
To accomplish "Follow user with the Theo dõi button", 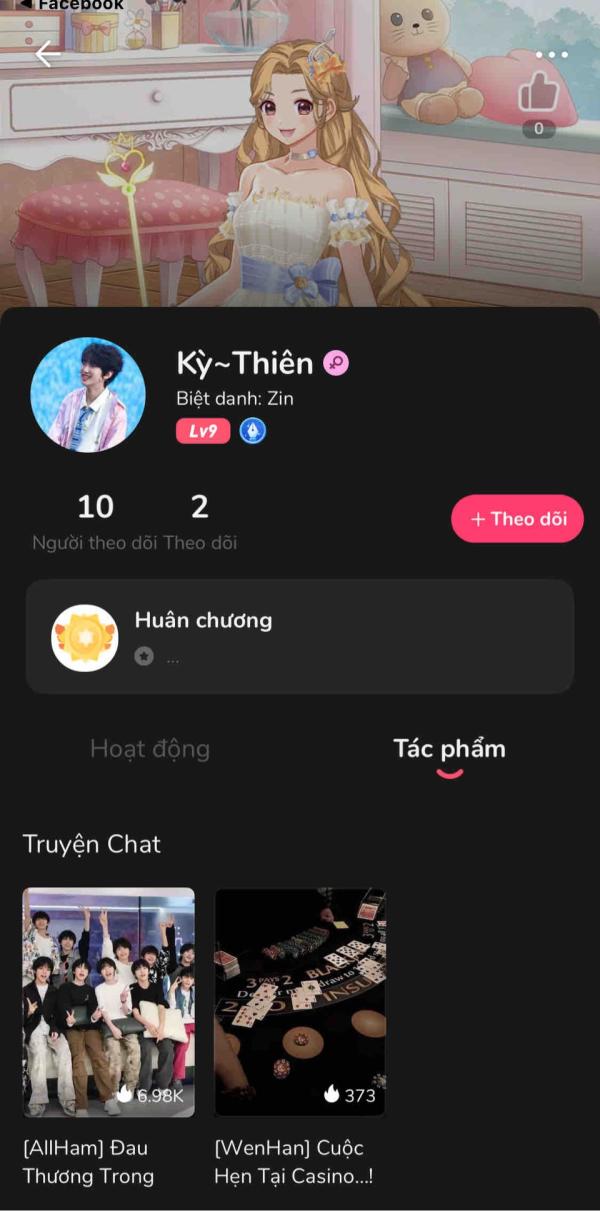I will 517,519.
